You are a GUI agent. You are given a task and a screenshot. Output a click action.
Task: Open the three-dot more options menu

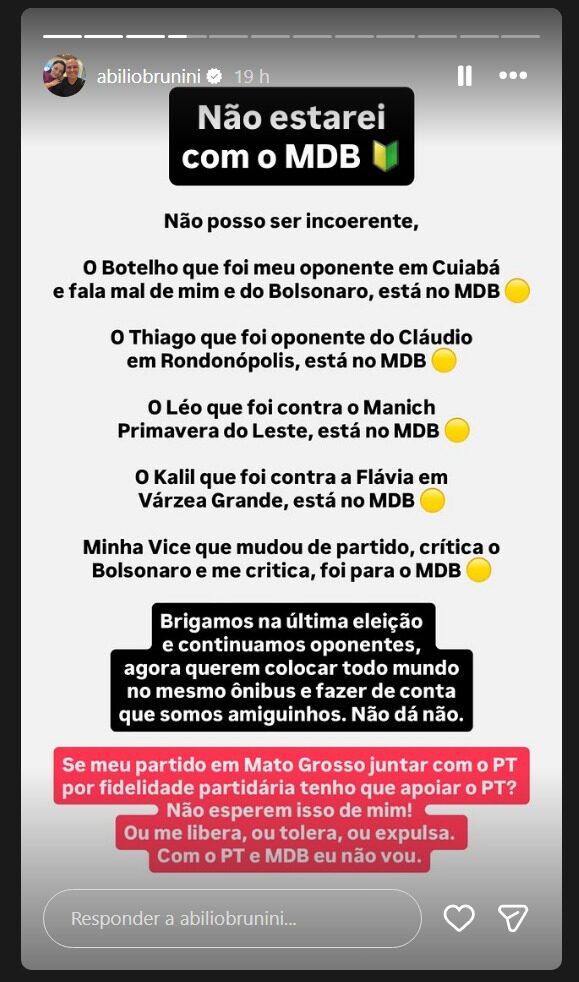513,76
